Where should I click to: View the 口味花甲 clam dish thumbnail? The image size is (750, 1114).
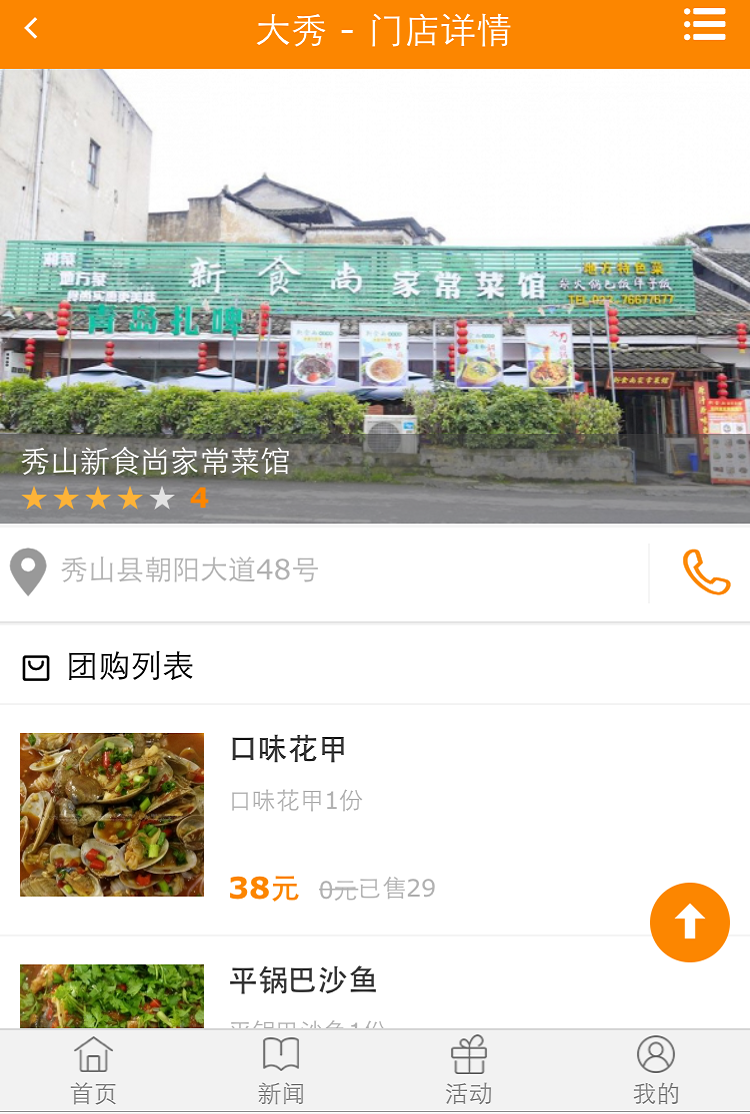[111, 813]
